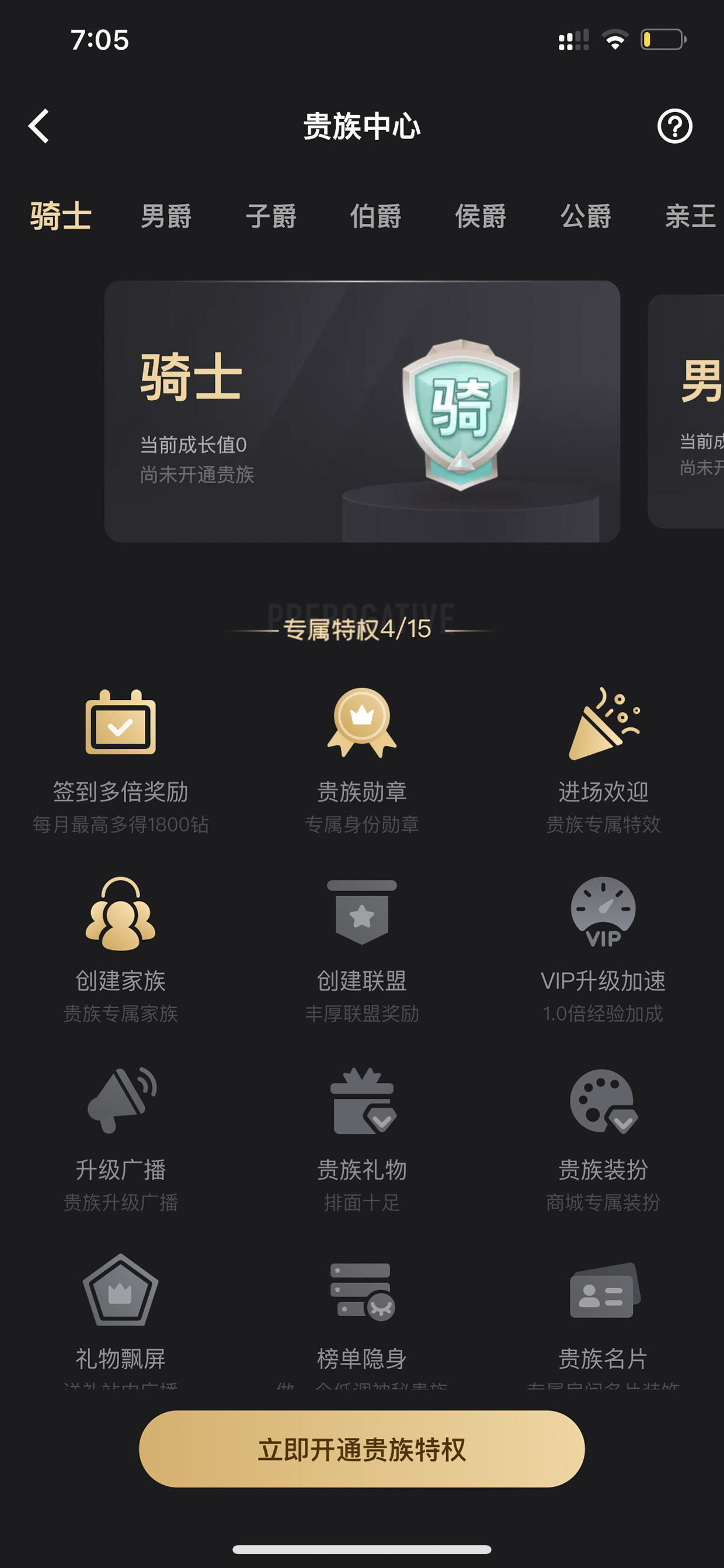Open the 创建联盟 privilege
Screen dimensions: 724x1568
pyautogui.click(x=362, y=949)
